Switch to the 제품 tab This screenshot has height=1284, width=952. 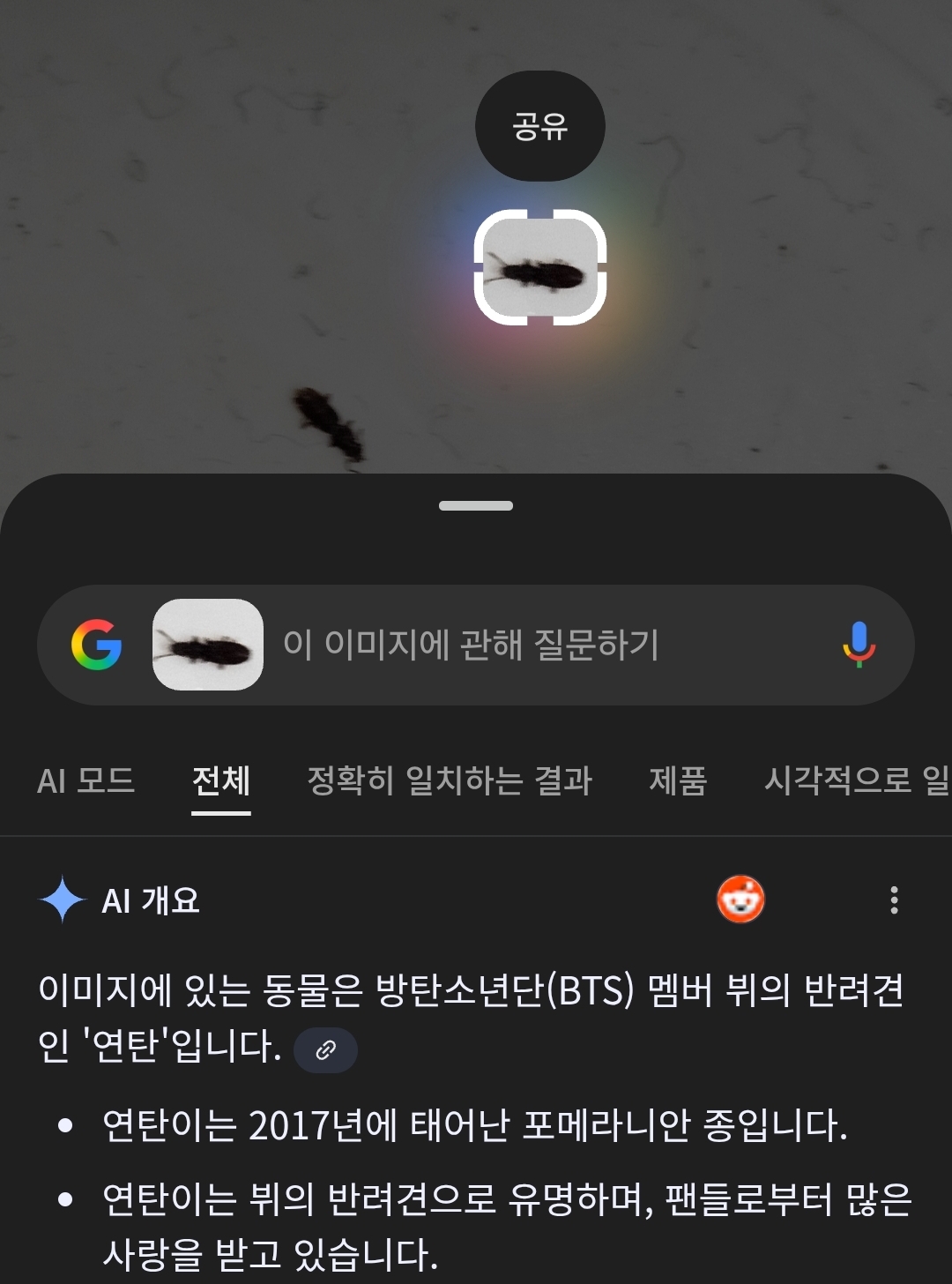pos(678,780)
